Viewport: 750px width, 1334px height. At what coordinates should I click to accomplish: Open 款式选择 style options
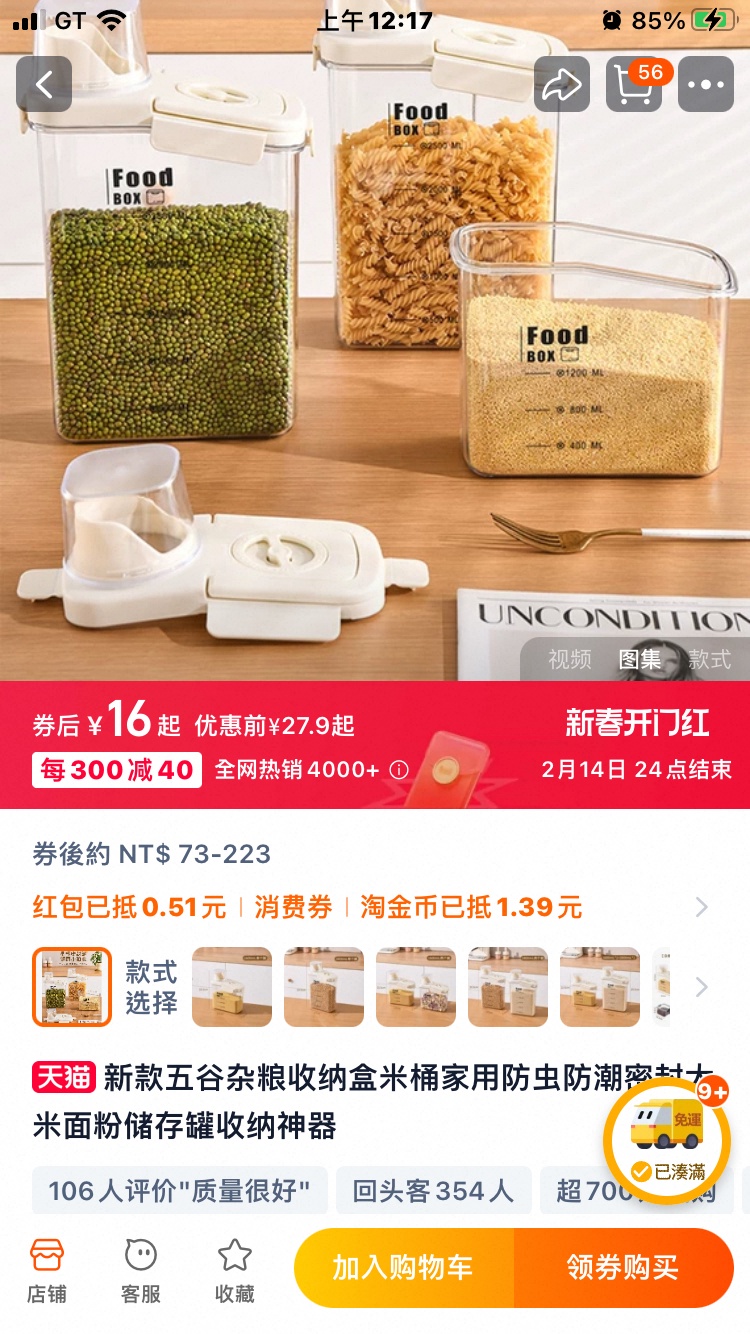151,987
